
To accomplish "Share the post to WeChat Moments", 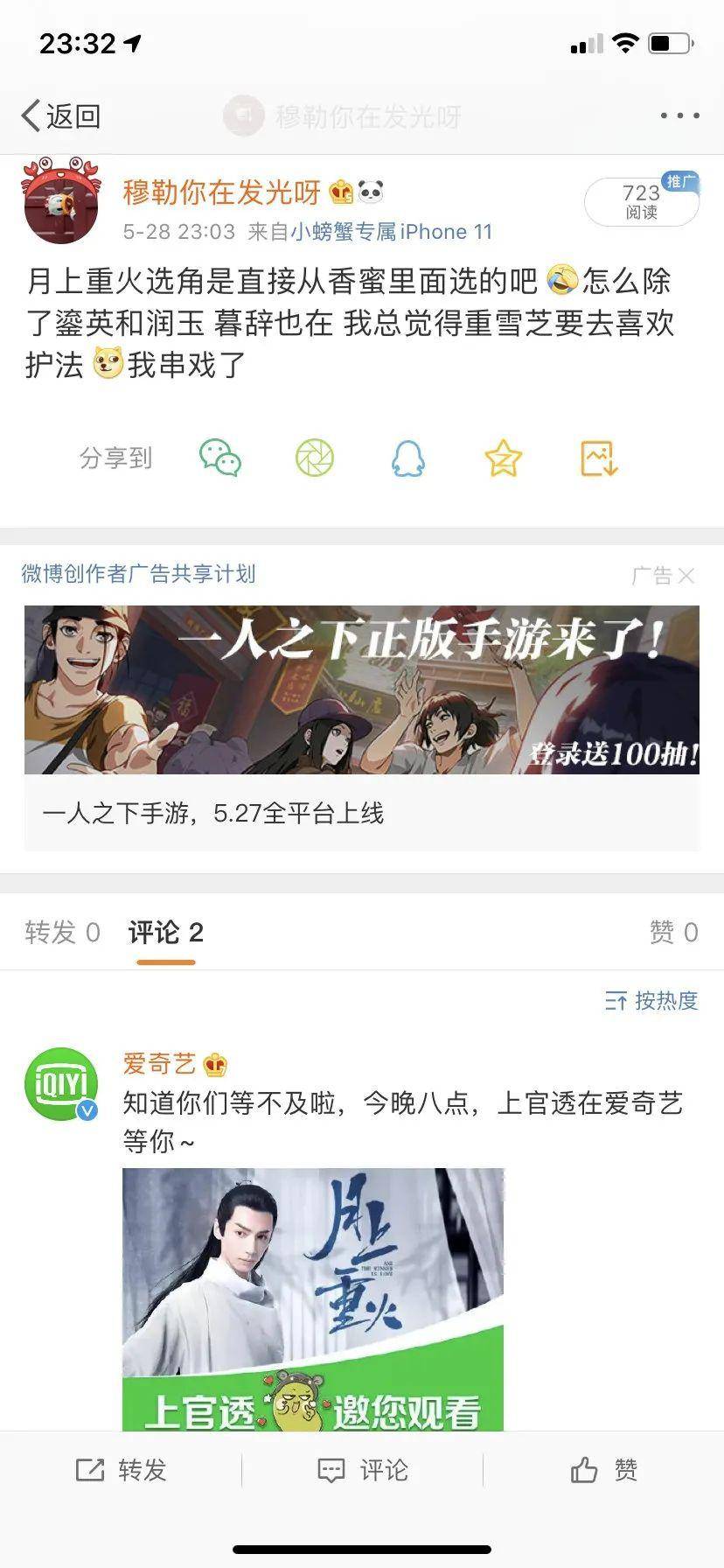I will tap(315, 458).
